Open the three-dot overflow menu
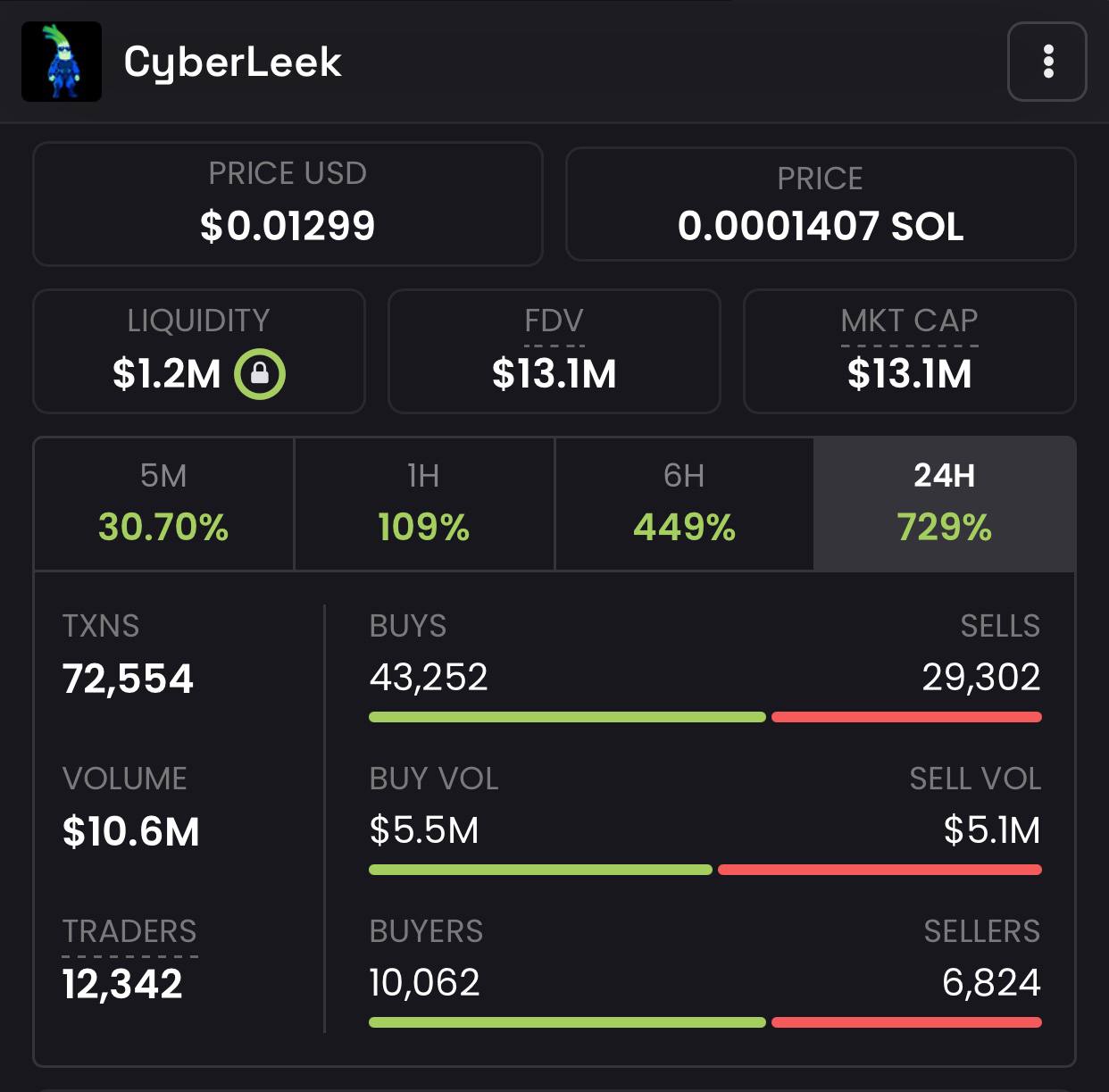 pos(1046,62)
